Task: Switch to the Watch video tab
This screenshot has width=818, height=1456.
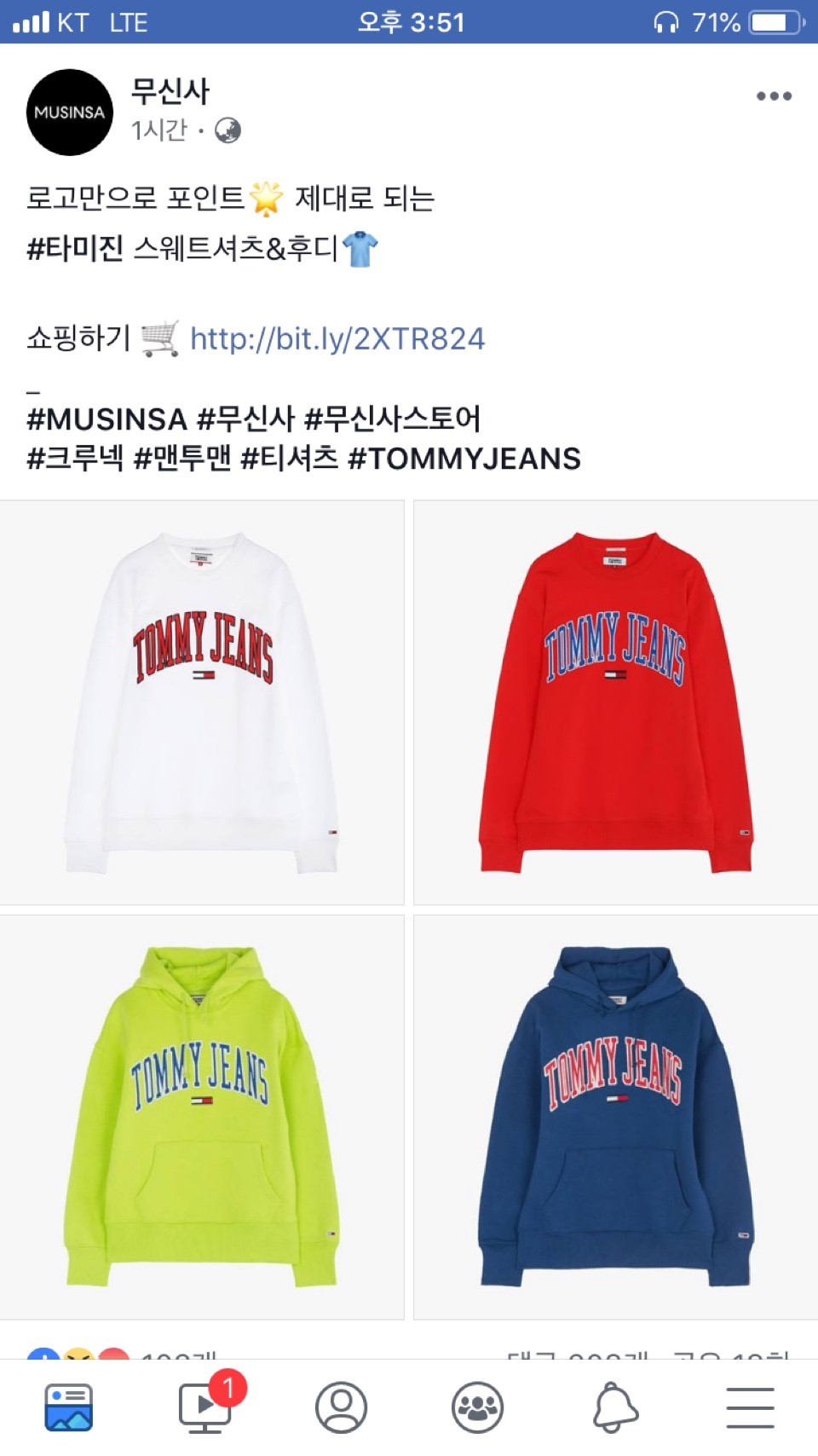Action: pyautogui.click(x=204, y=1407)
